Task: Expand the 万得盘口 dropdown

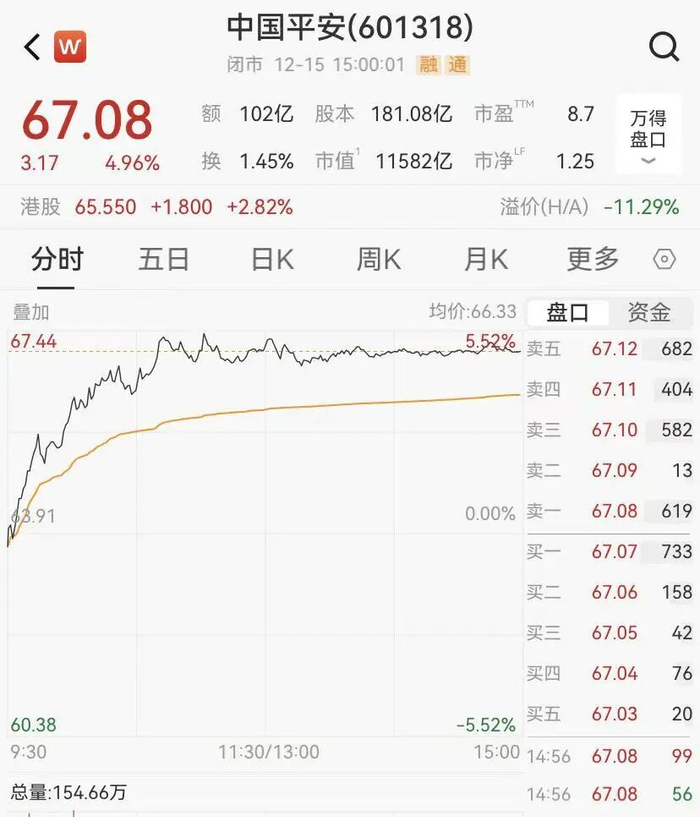Action: [648, 138]
